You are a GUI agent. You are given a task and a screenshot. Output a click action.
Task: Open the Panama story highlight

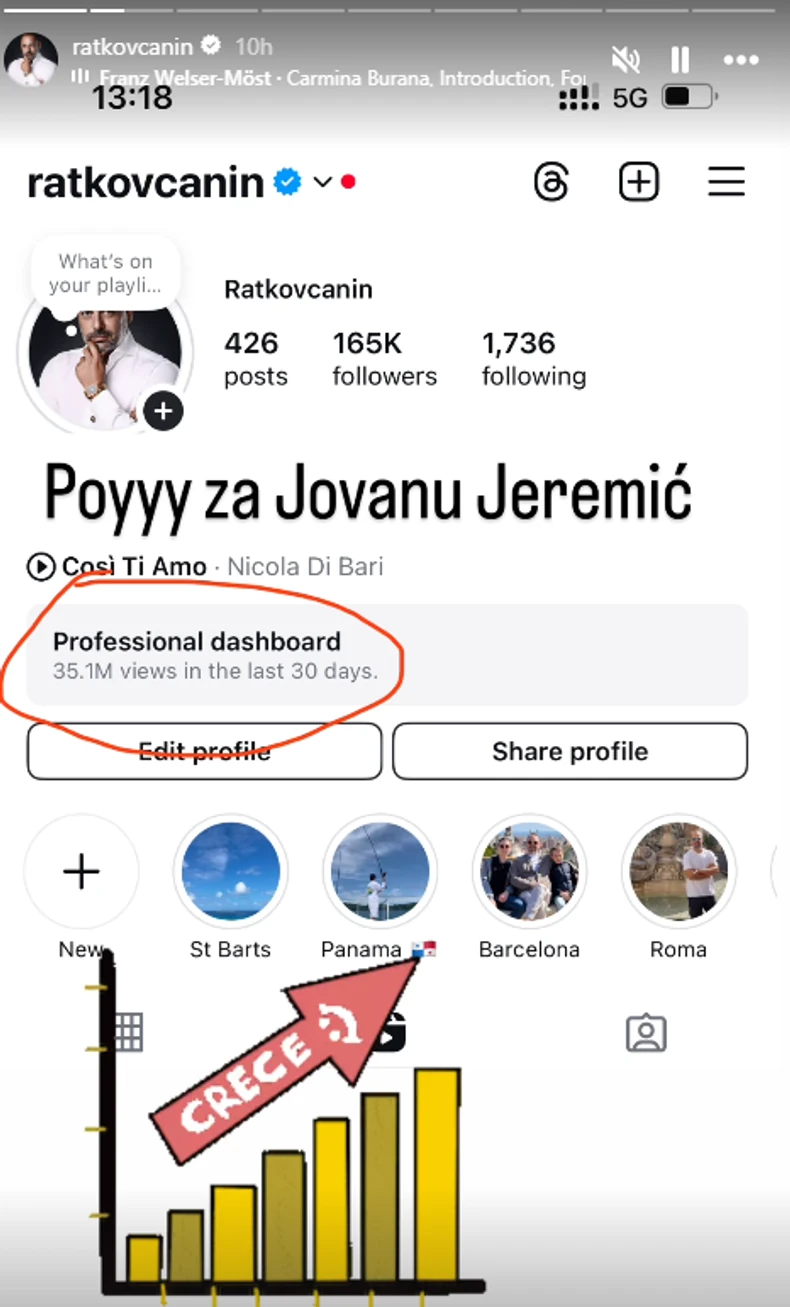pyautogui.click(x=380, y=871)
